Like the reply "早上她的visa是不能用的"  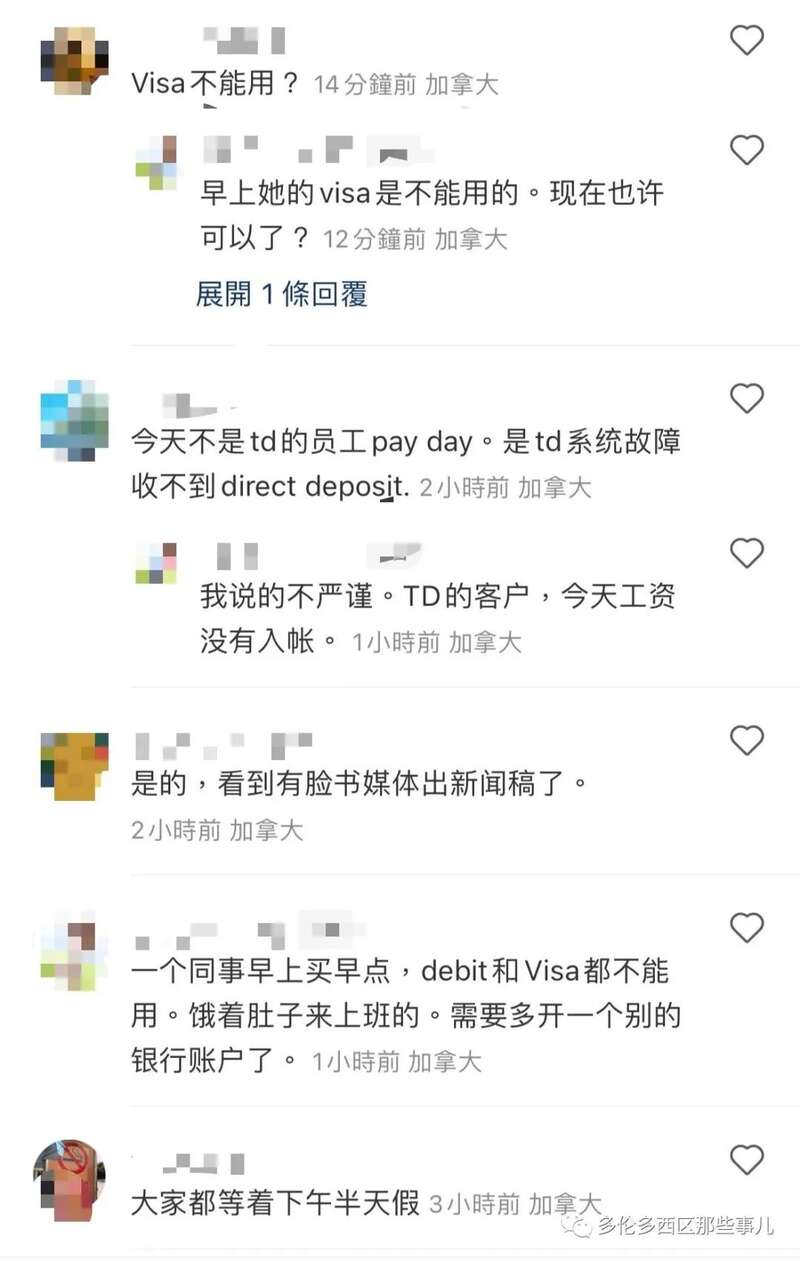[746, 150]
